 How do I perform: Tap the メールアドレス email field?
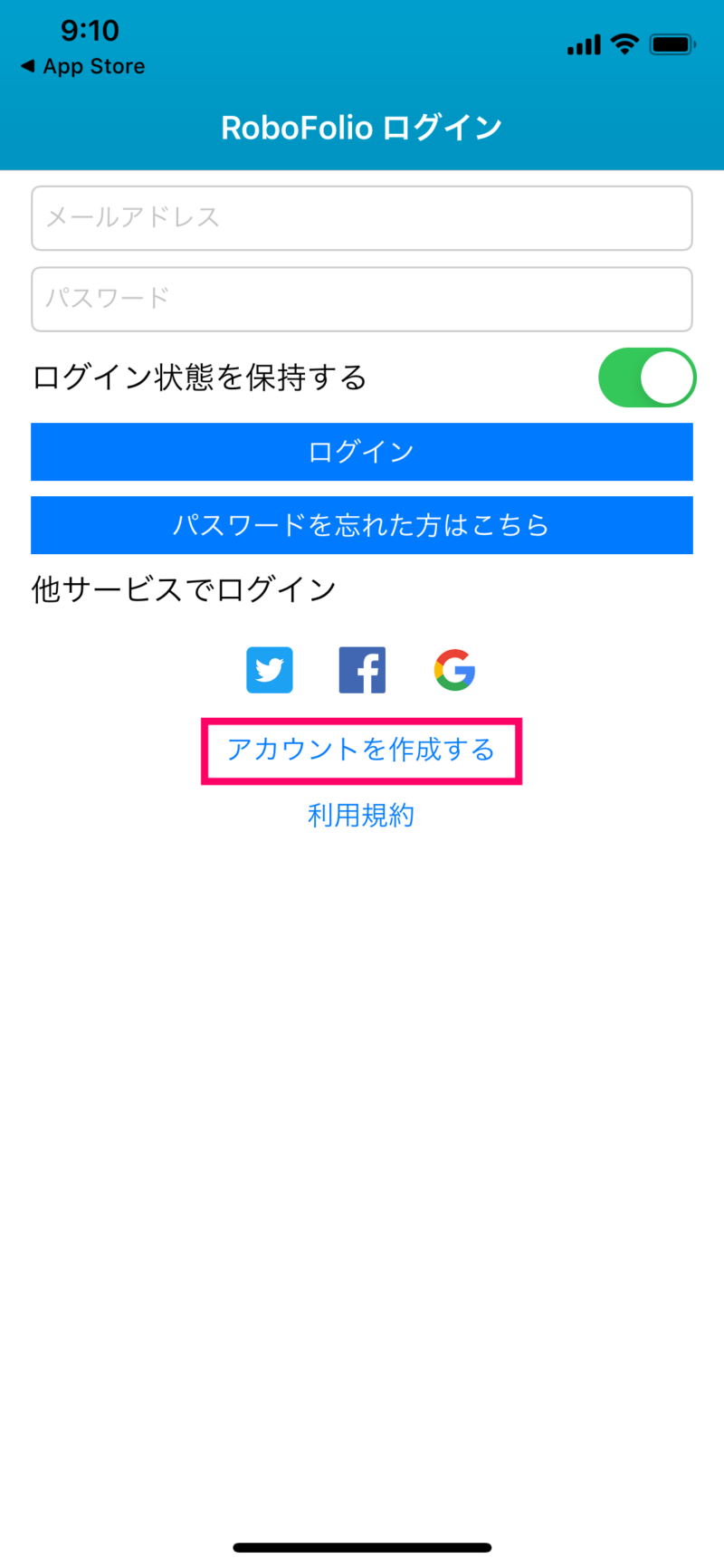point(362,218)
